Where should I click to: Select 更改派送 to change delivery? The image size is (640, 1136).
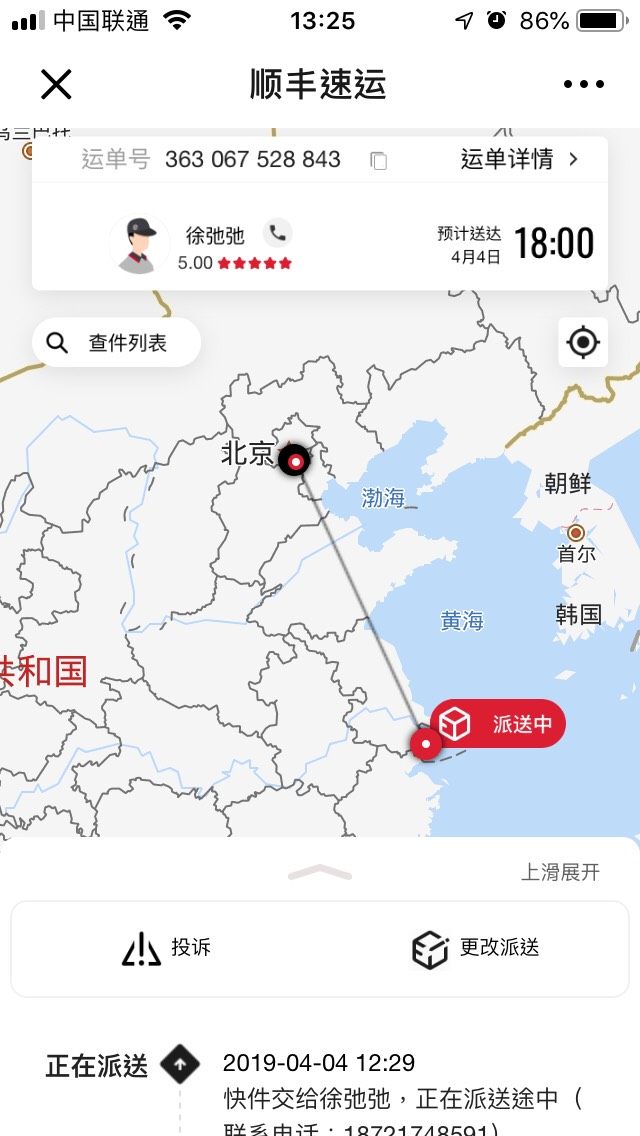point(475,948)
